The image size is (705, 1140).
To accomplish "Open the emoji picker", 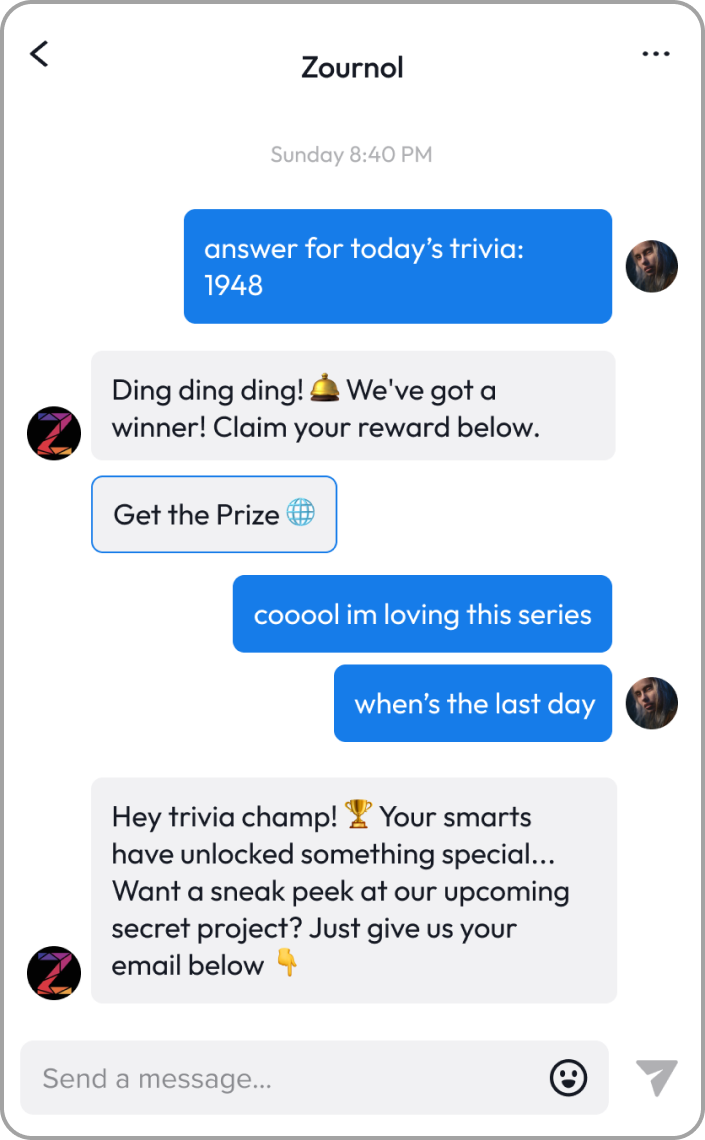I will (x=568, y=1077).
